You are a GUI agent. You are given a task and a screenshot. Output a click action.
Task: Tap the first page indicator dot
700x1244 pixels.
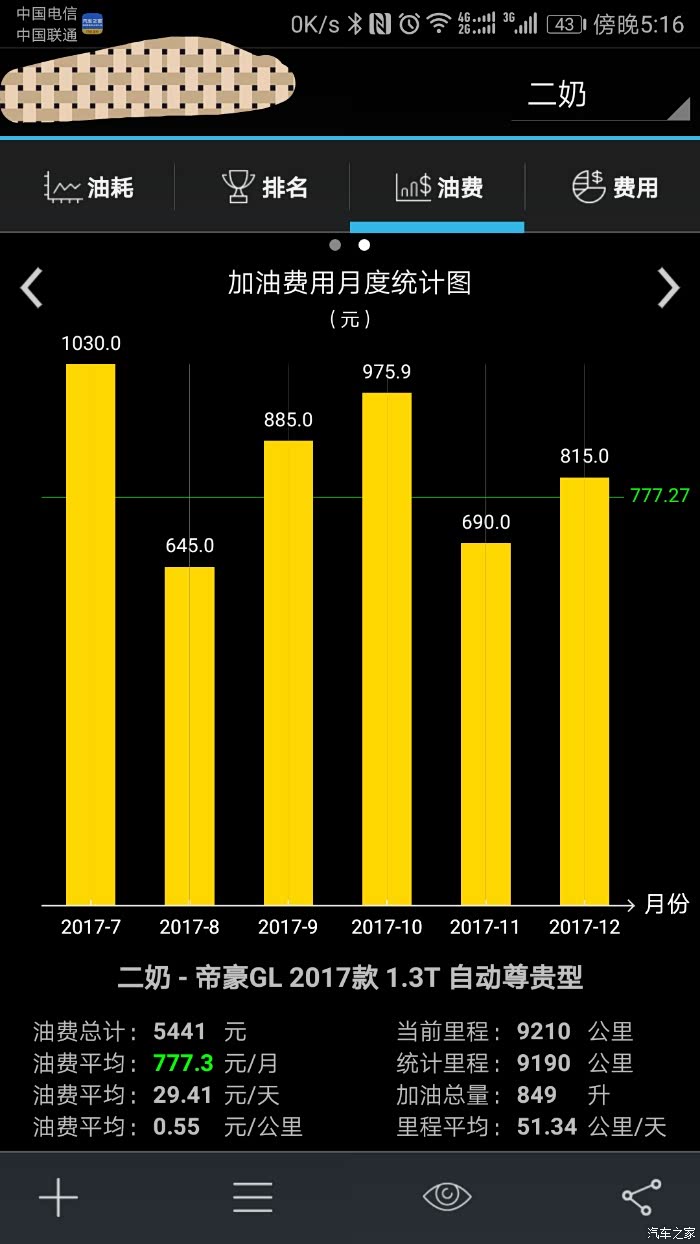tap(335, 245)
